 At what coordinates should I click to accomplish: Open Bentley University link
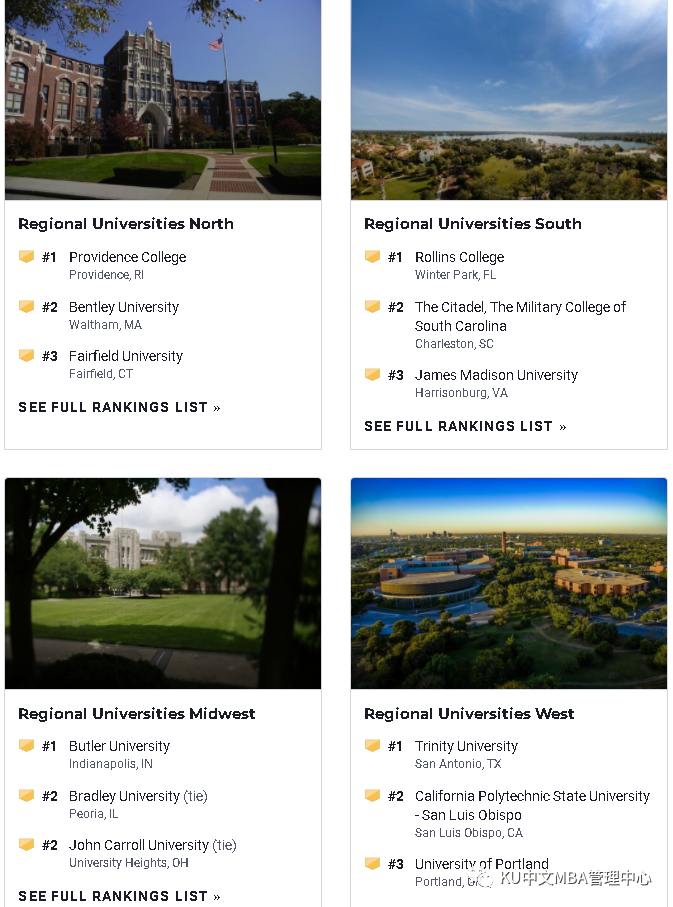tap(124, 307)
